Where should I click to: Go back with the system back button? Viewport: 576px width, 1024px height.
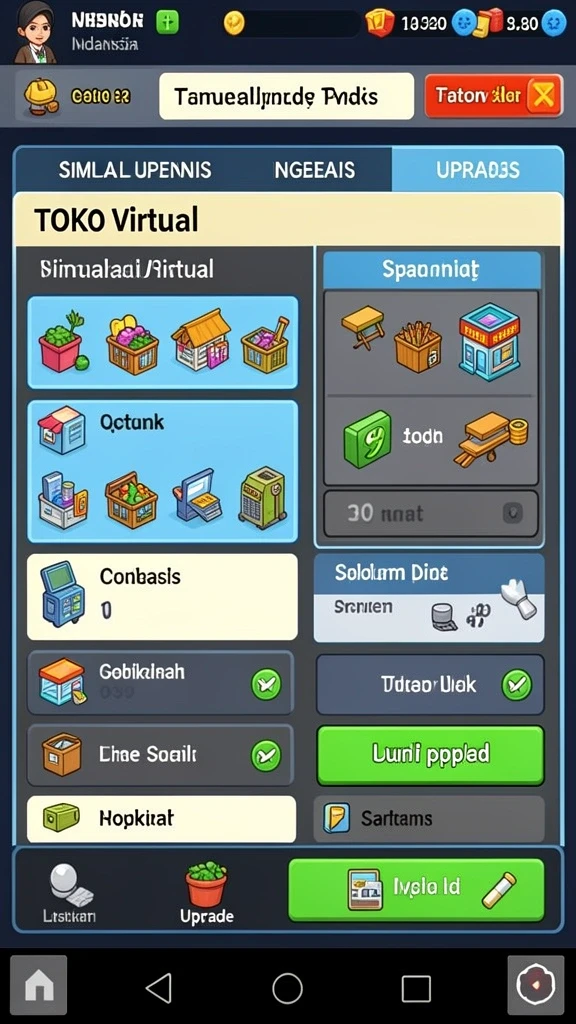point(159,987)
